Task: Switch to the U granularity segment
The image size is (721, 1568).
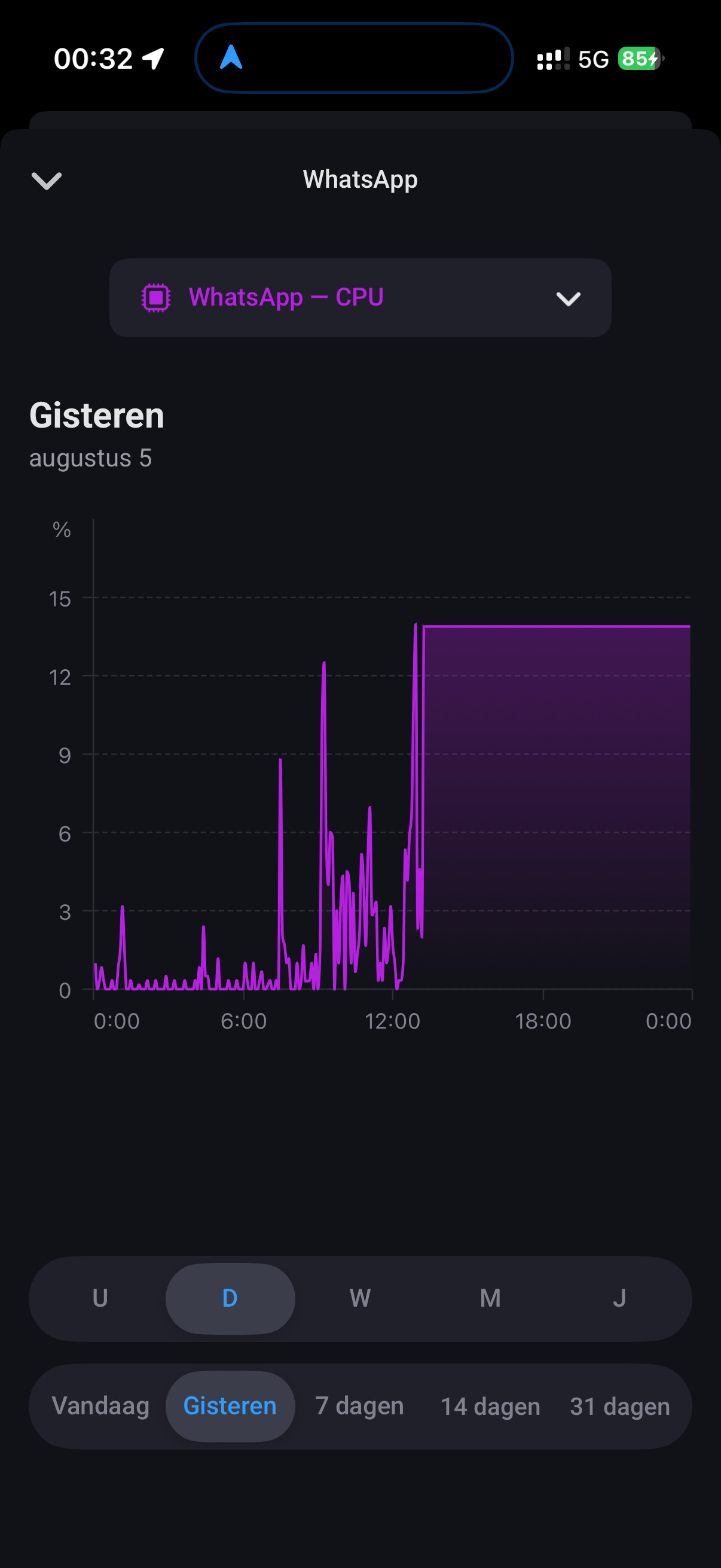Action: [100, 1298]
